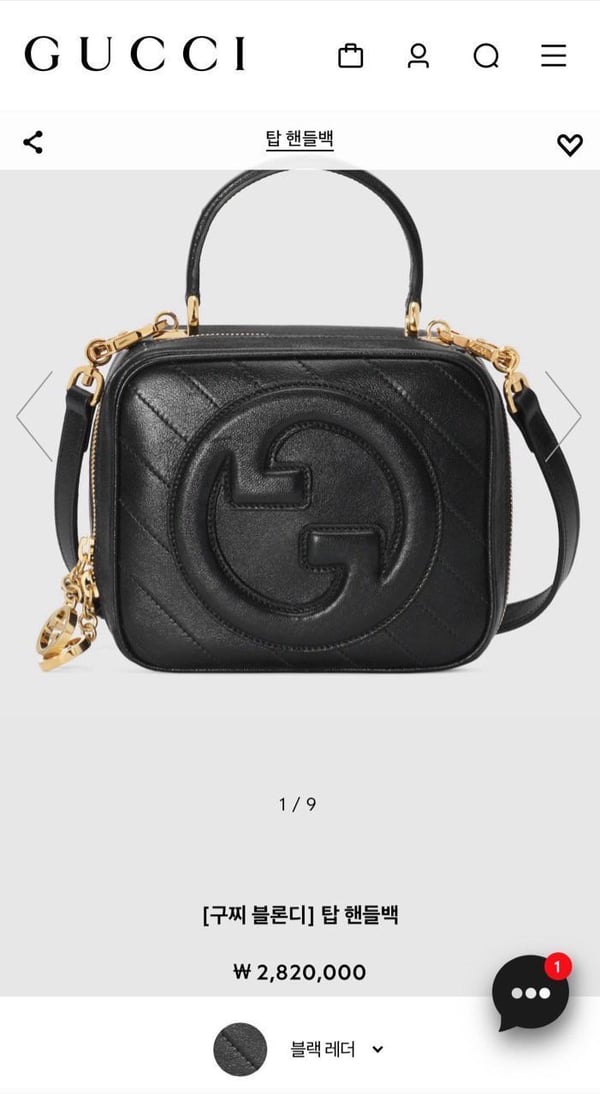Open the shopping bag
This screenshot has height=1094, width=600.
click(350, 56)
